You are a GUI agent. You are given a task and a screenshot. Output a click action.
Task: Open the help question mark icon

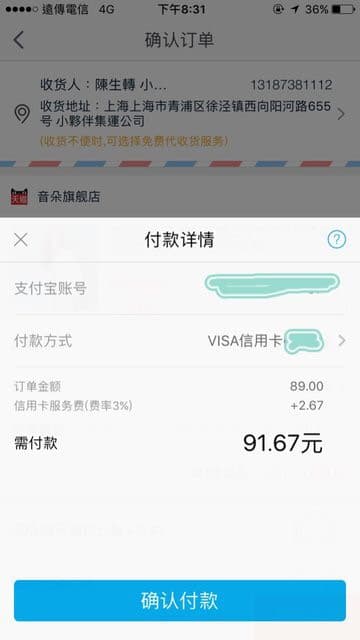(337, 240)
